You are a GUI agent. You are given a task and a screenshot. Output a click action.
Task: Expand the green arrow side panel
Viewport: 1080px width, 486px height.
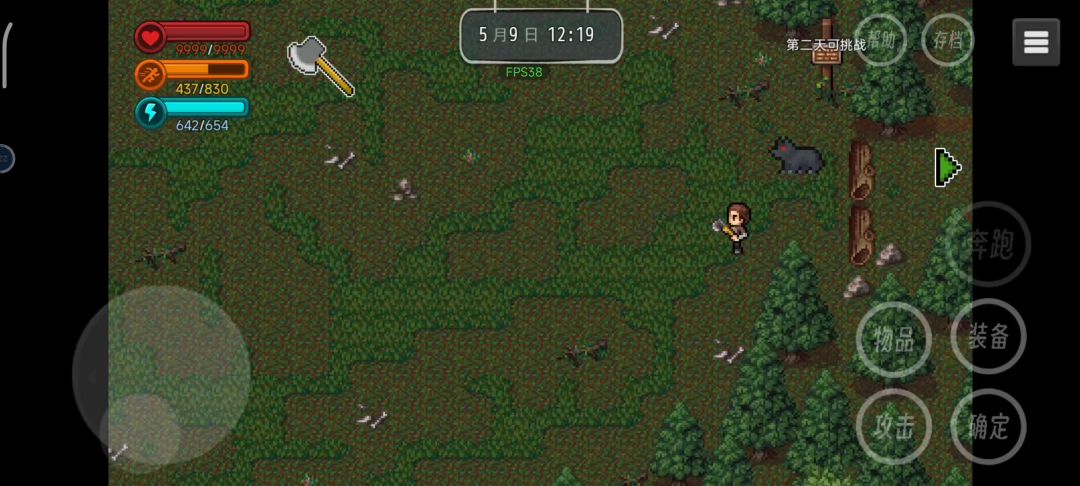[946, 167]
